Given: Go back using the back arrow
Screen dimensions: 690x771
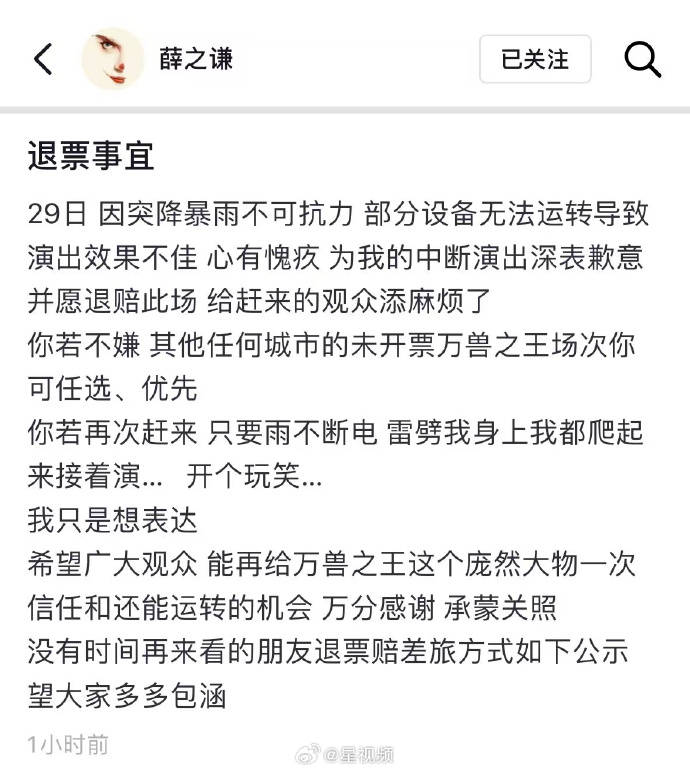Looking at the screenshot, I should click(43, 59).
